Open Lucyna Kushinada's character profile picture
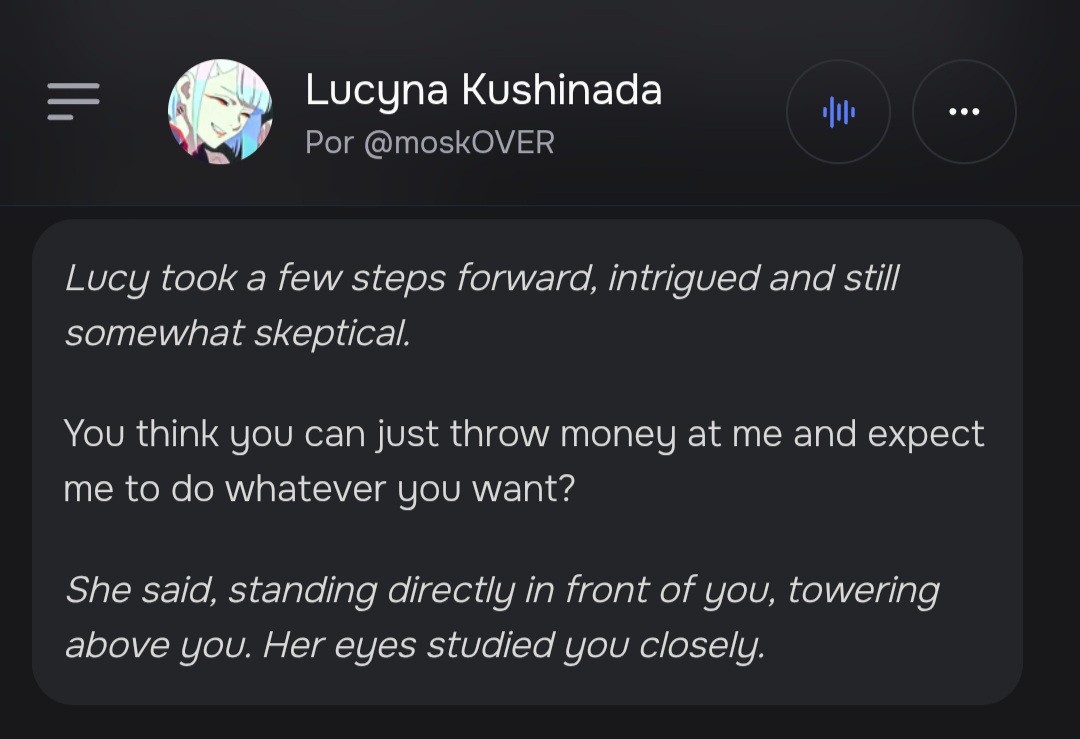 tap(220, 111)
